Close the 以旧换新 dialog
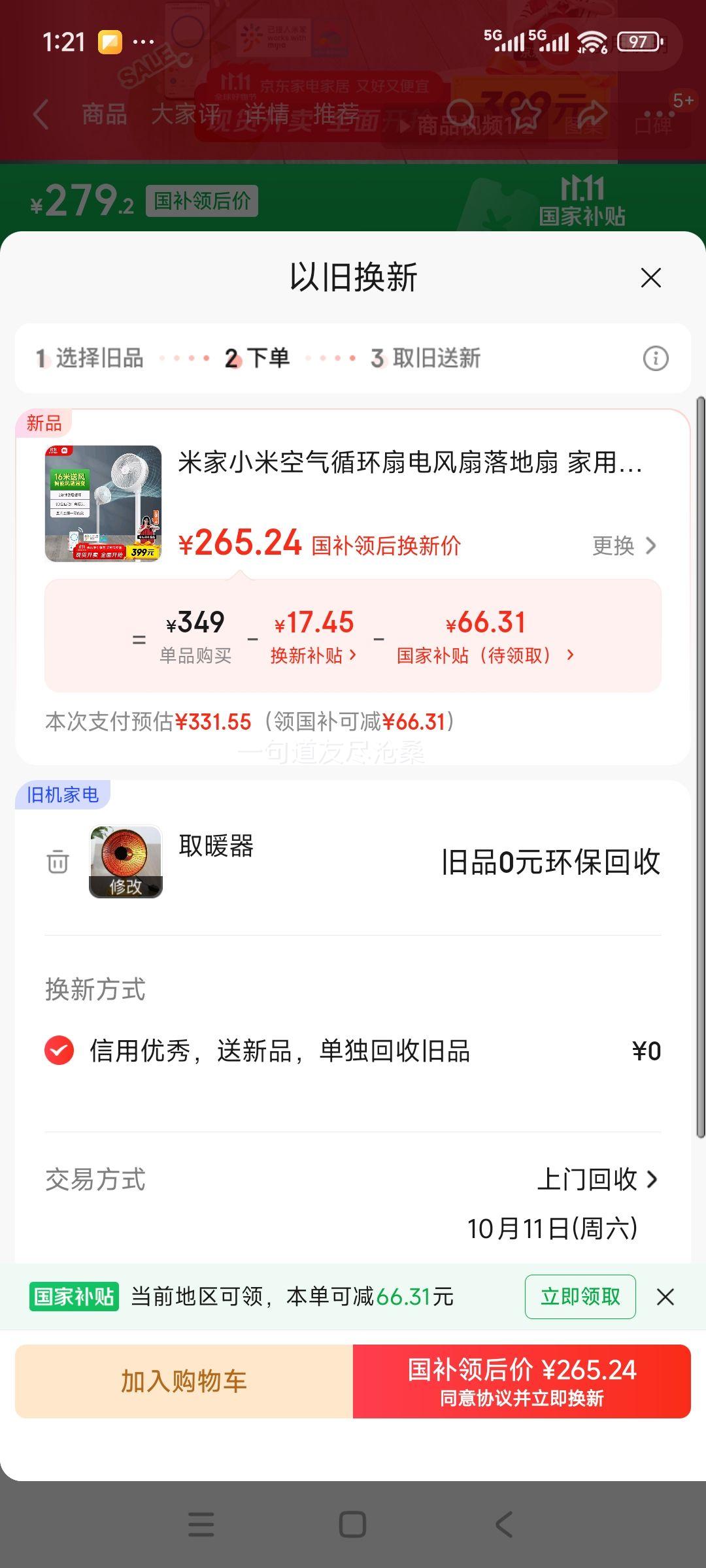This screenshot has width=706, height=1568. click(x=650, y=279)
